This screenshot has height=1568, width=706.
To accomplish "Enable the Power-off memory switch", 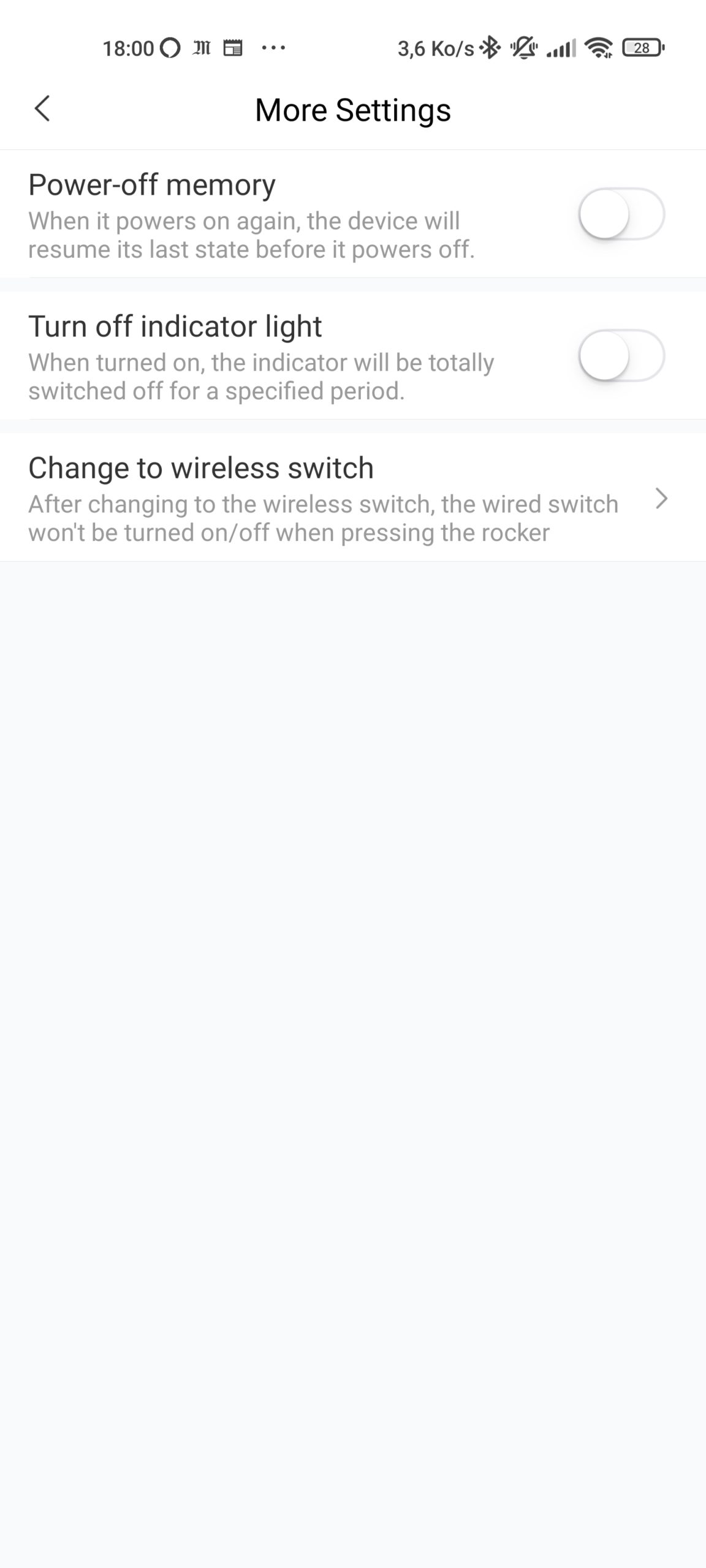I will point(621,214).
